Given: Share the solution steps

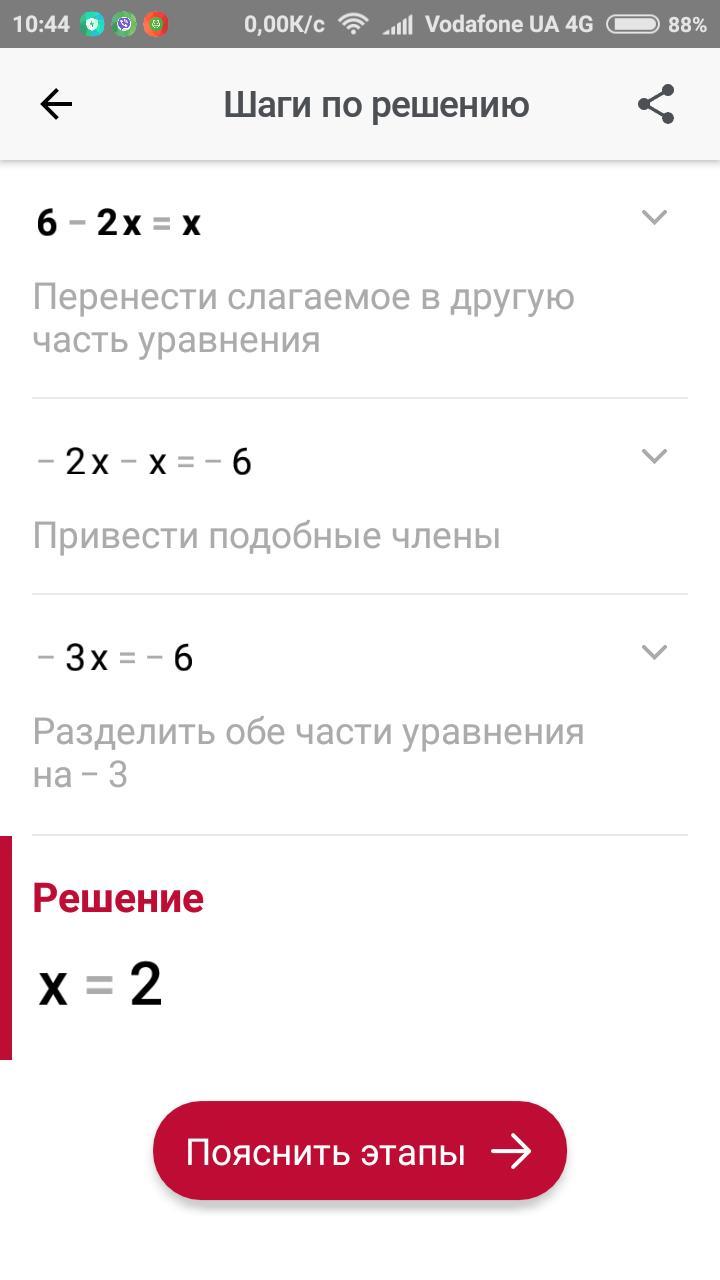Looking at the screenshot, I should [x=656, y=104].
